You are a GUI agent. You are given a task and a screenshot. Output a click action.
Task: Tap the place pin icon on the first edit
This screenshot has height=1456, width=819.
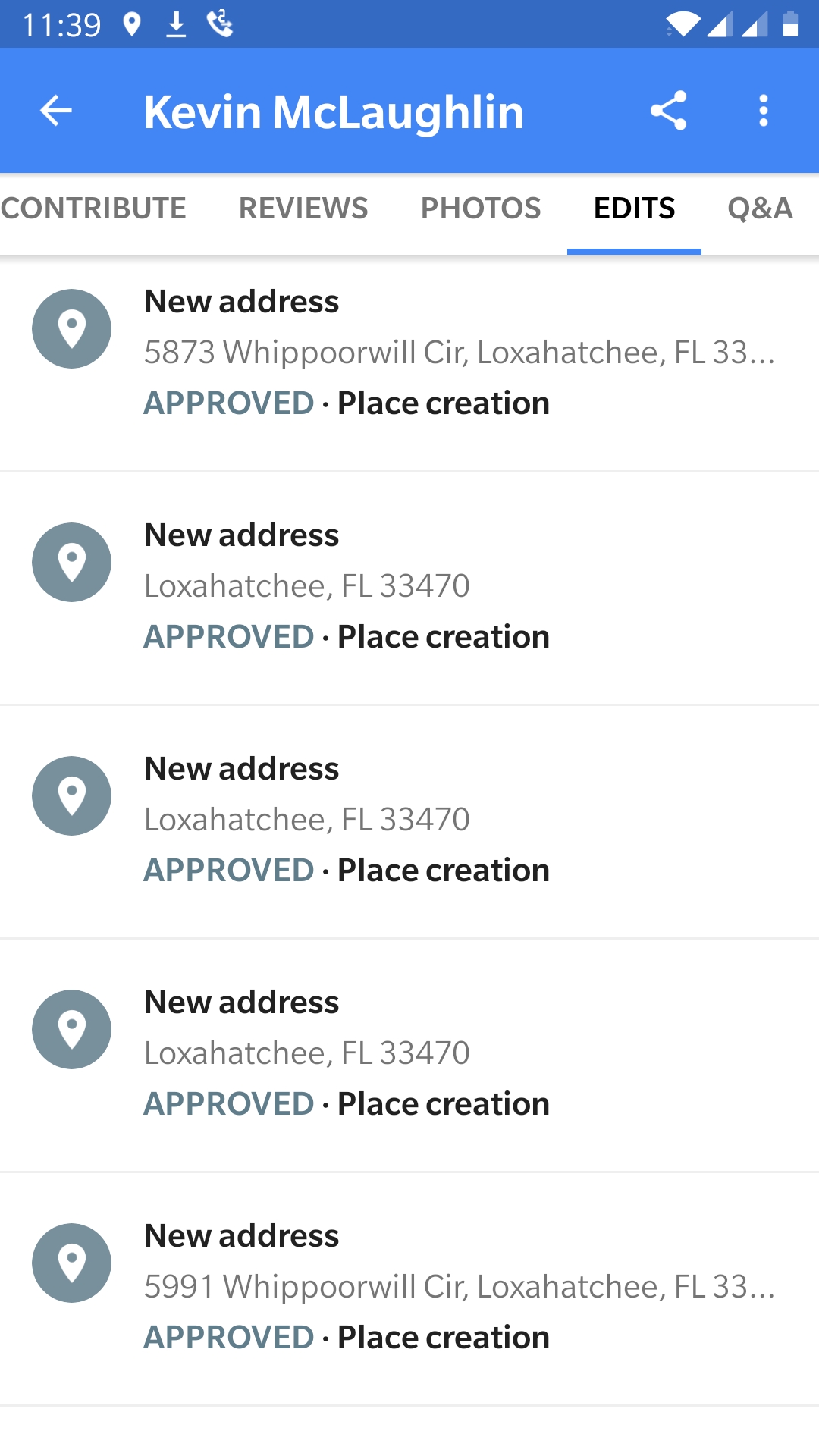tap(71, 328)
